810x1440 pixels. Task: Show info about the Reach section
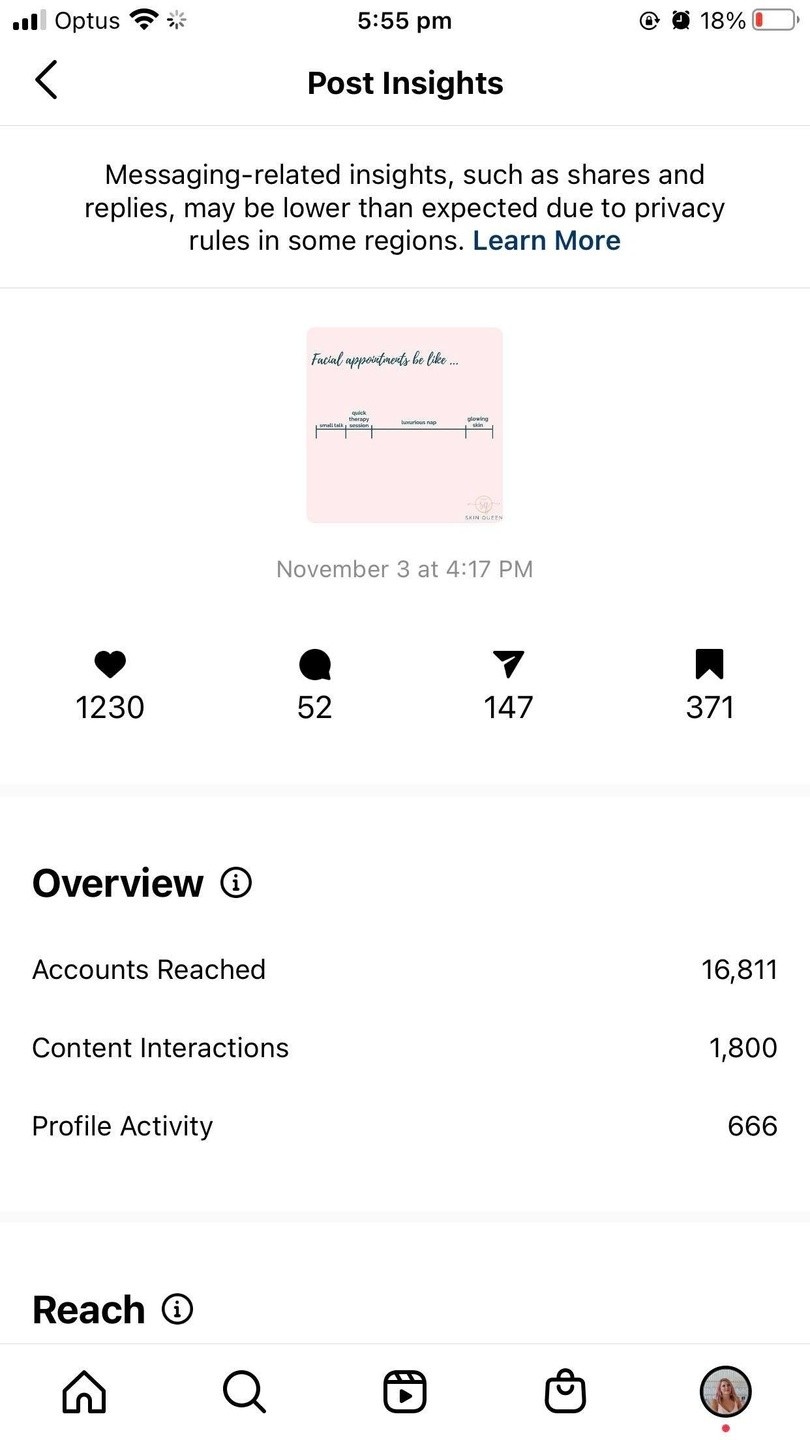tap(177, 1309)
